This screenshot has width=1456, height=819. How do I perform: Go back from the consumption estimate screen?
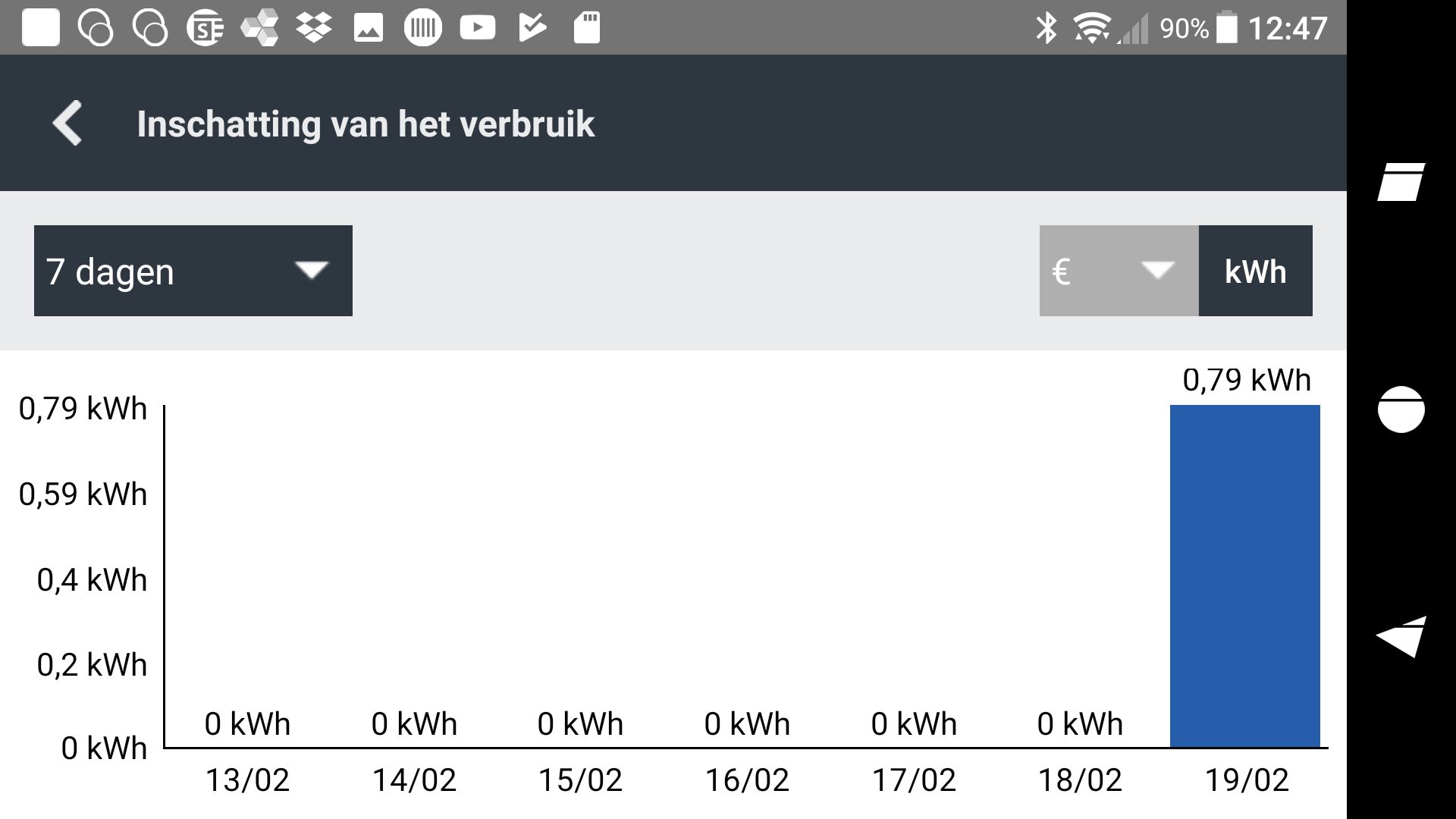point(67,123)
